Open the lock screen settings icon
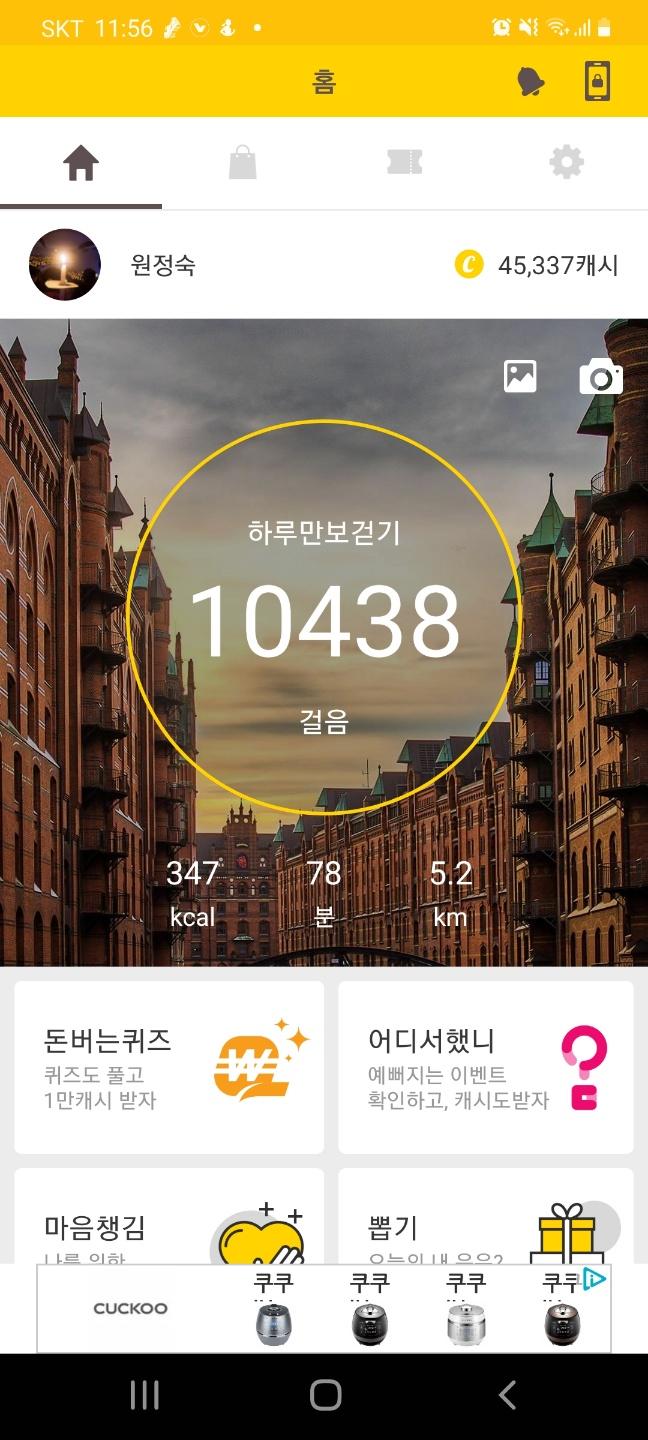648x1440 pixels. click(x=597, y=82)
